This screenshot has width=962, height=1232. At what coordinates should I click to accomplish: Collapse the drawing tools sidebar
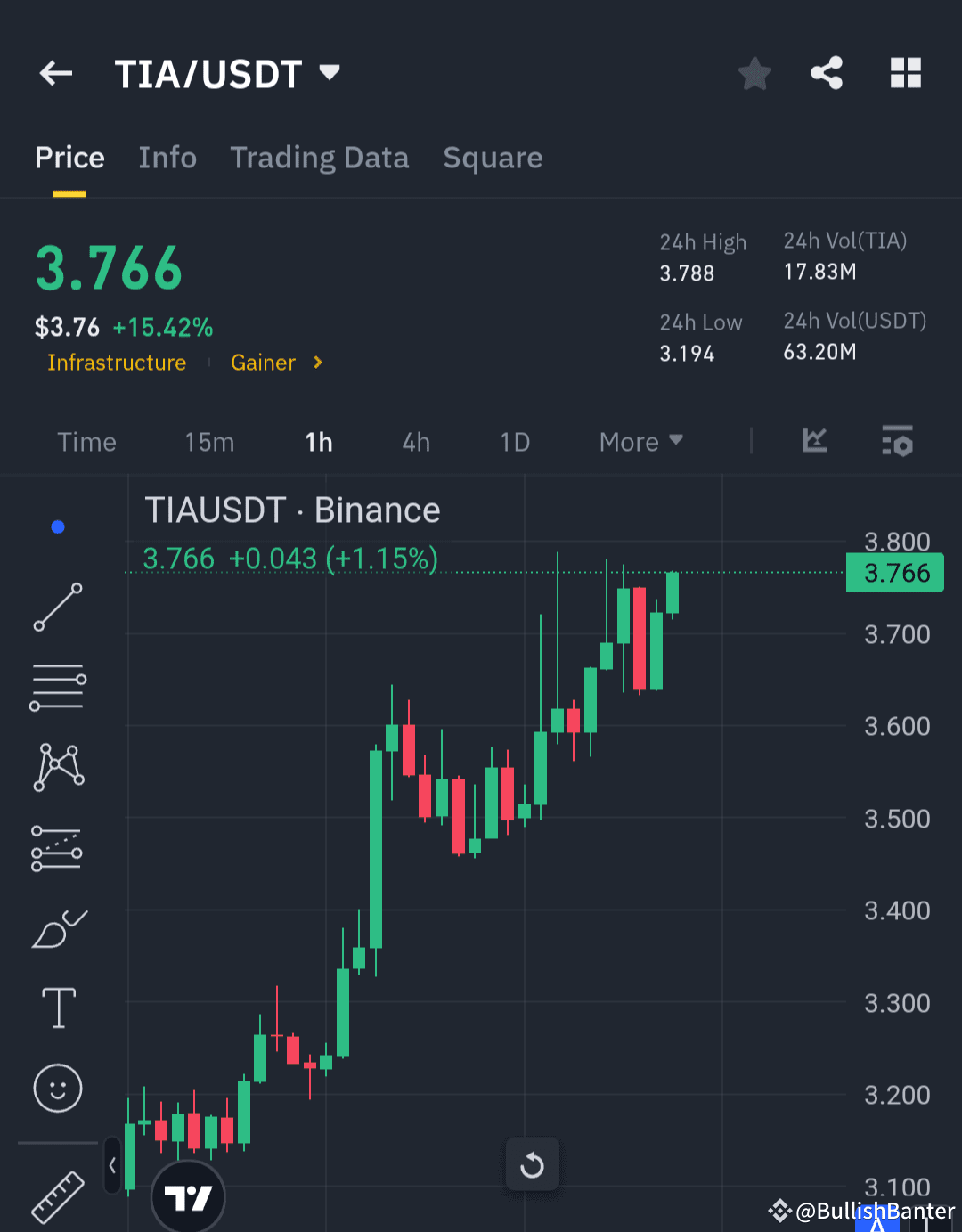112,1164
